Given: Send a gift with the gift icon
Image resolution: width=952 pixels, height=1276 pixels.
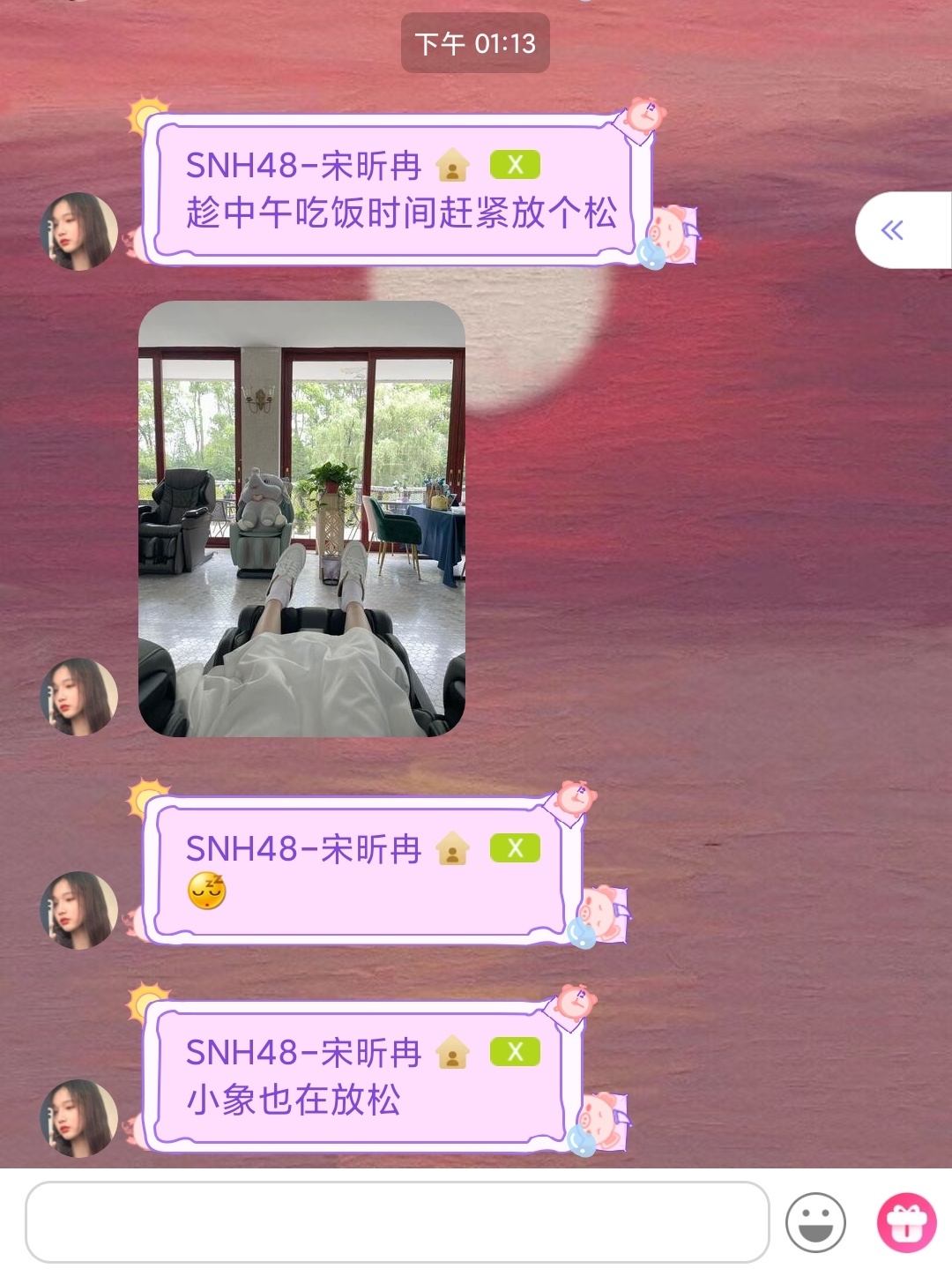Looking at the screenshot, I should [x=906, y=1222].
